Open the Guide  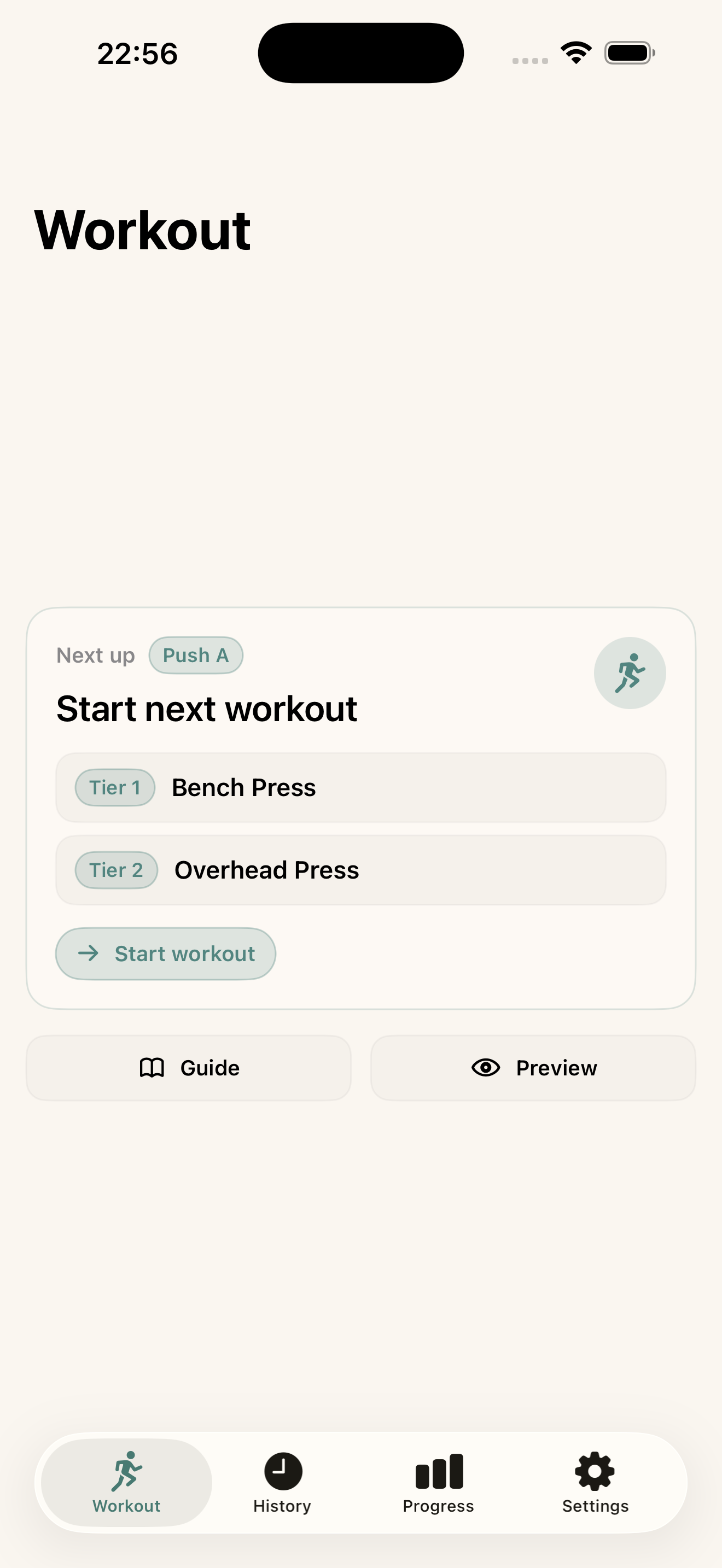189,1068
